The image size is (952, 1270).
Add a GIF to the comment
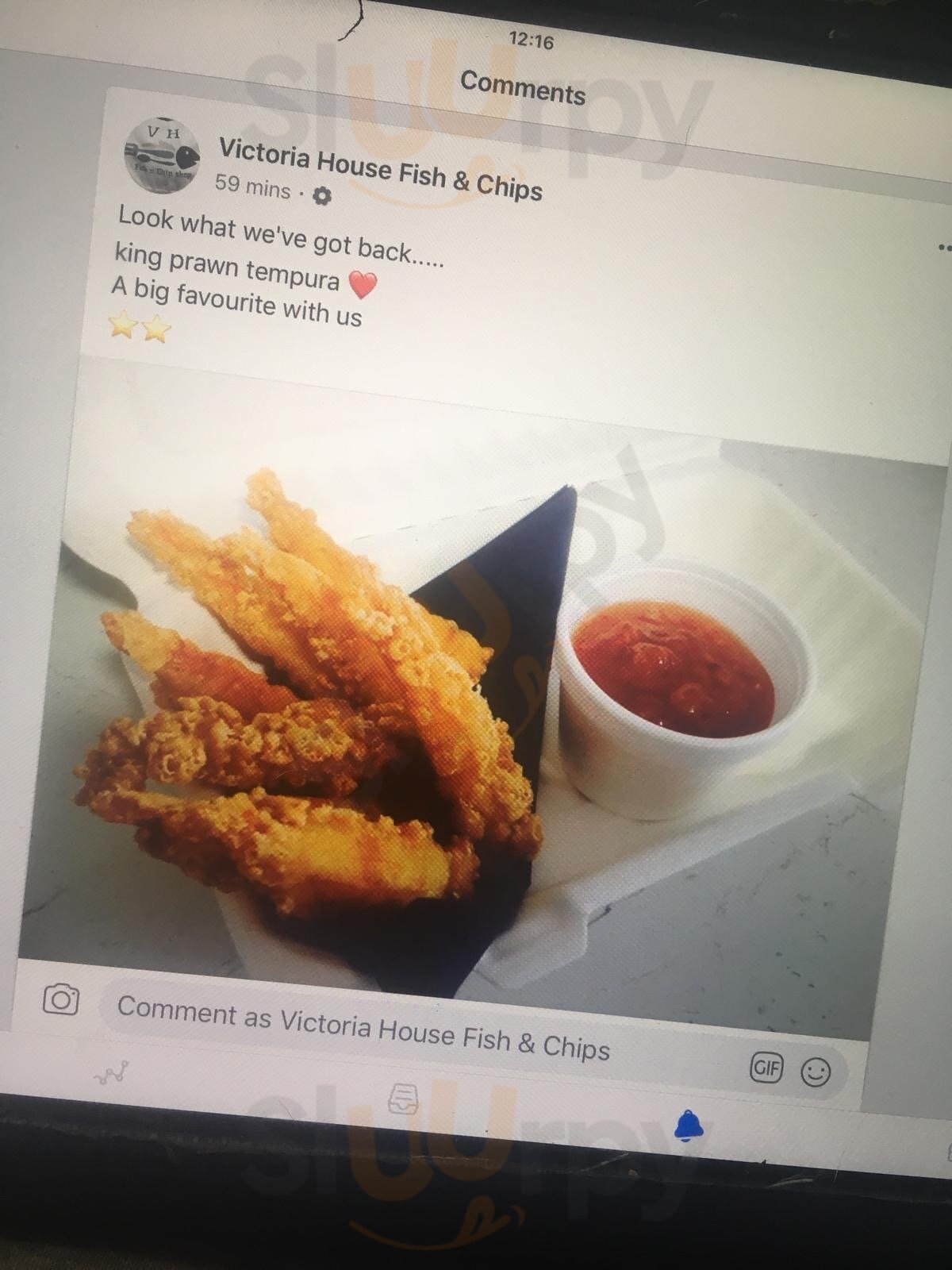coord(766,1068)
